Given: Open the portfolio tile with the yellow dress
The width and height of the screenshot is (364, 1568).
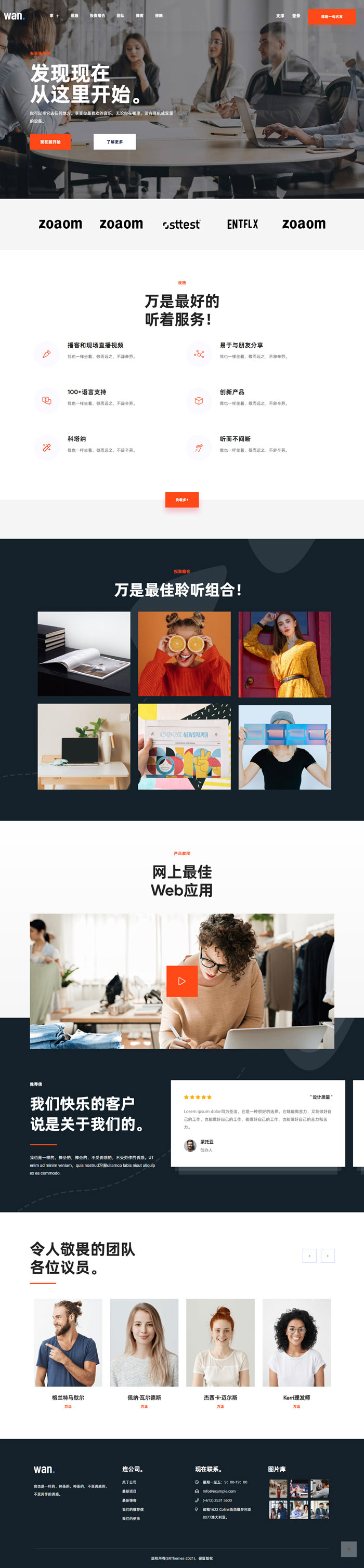Looking at the screenshot, I should 285,654.
